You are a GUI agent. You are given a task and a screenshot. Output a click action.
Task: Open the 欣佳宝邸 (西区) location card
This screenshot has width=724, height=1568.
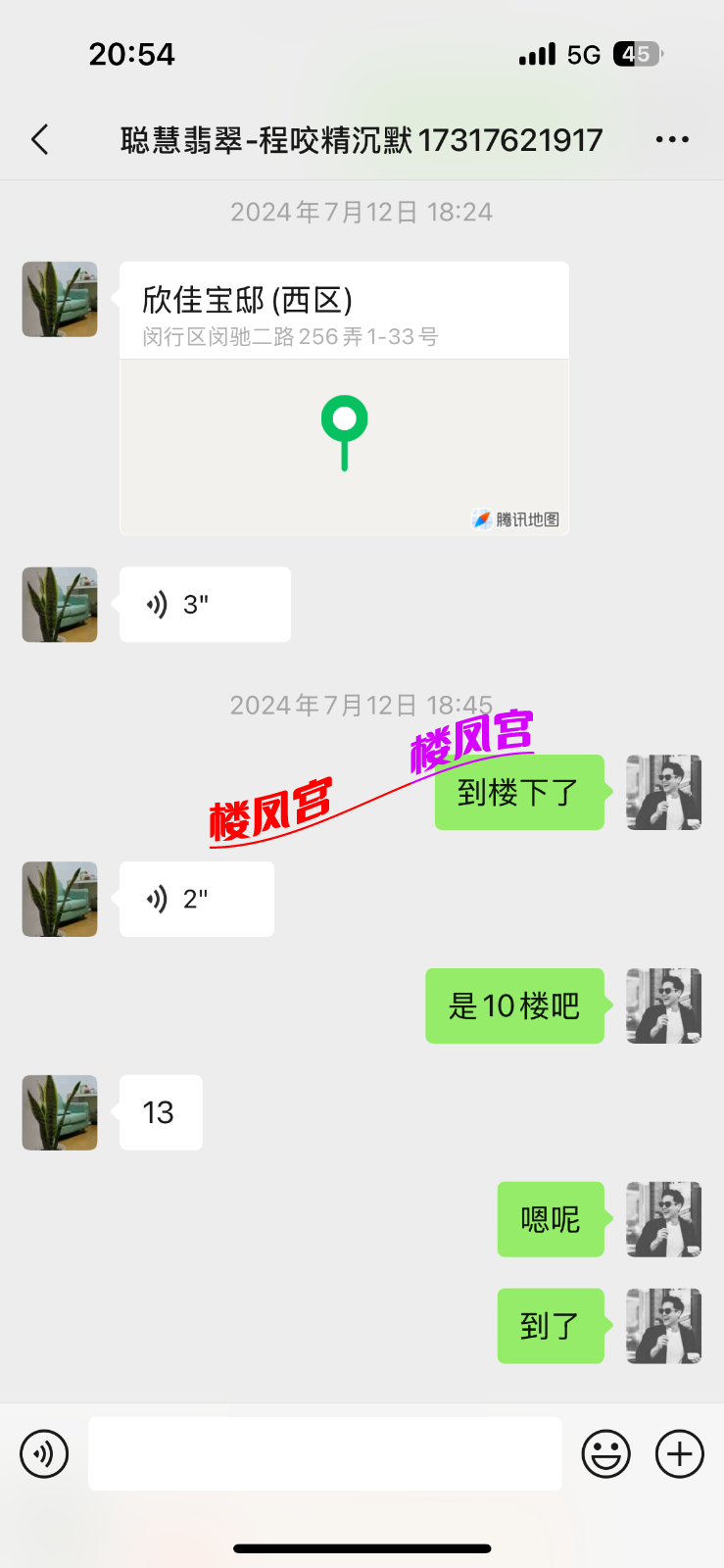(x=344, y=399)
